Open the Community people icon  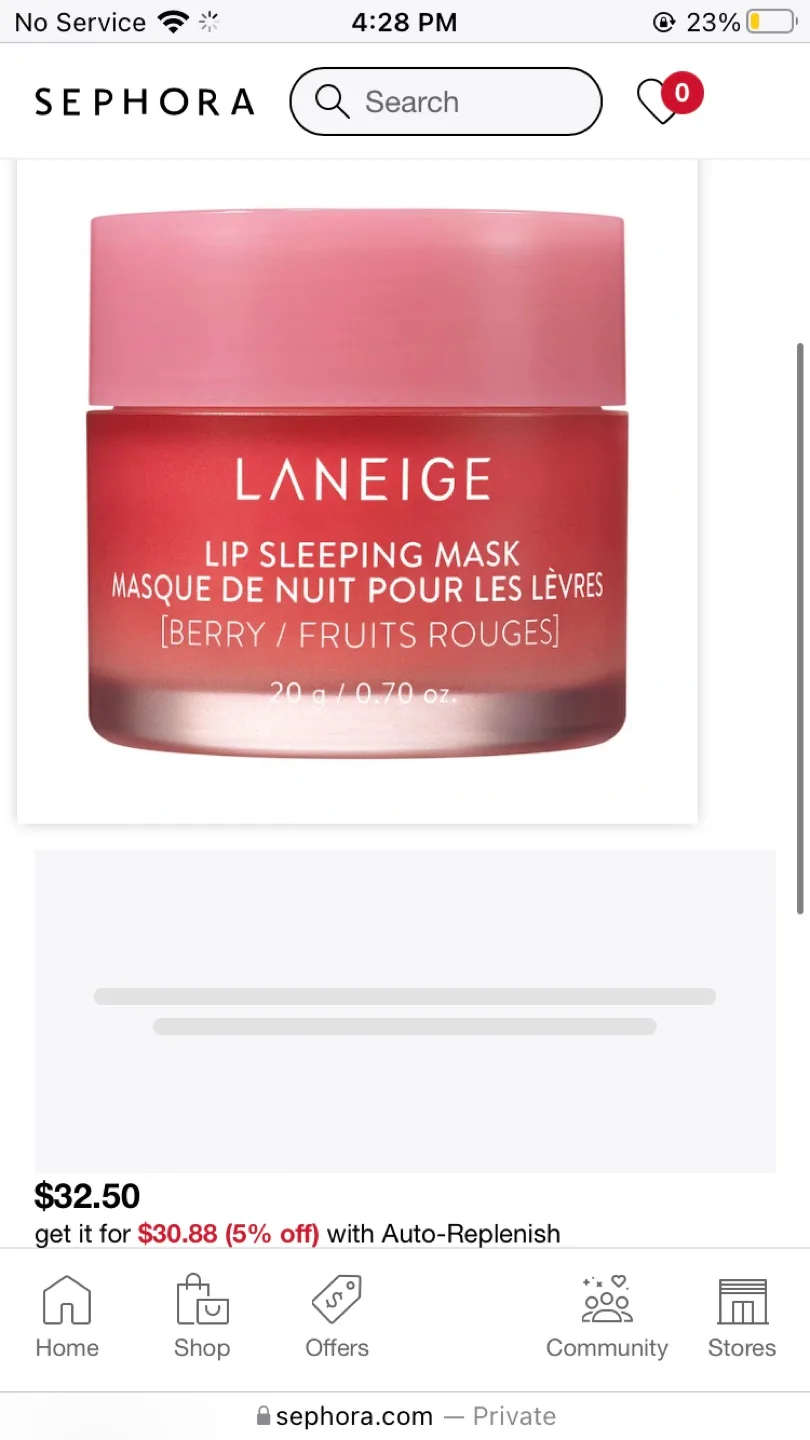606,1300
